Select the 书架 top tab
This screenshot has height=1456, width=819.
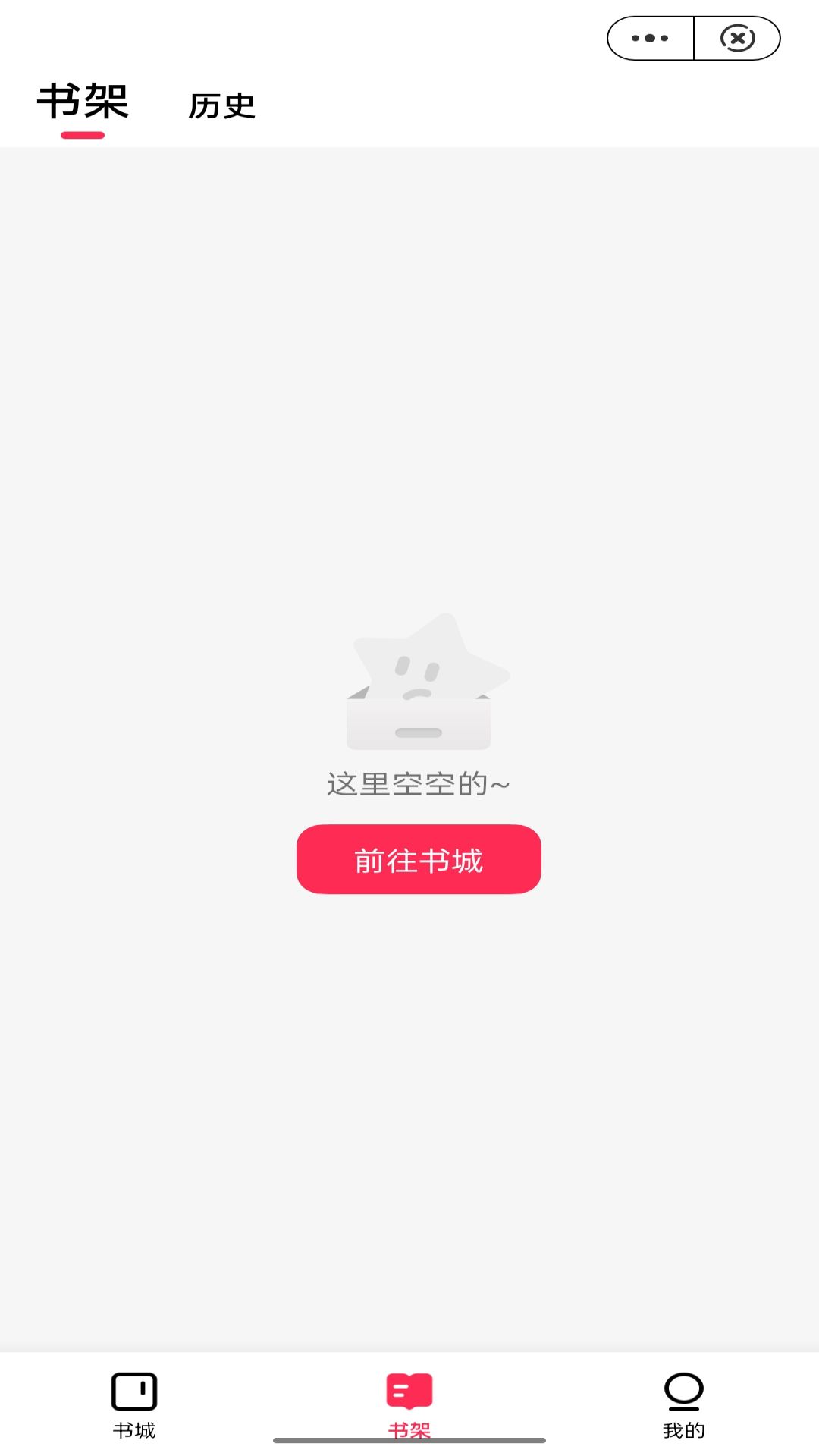tap(83, 102)
